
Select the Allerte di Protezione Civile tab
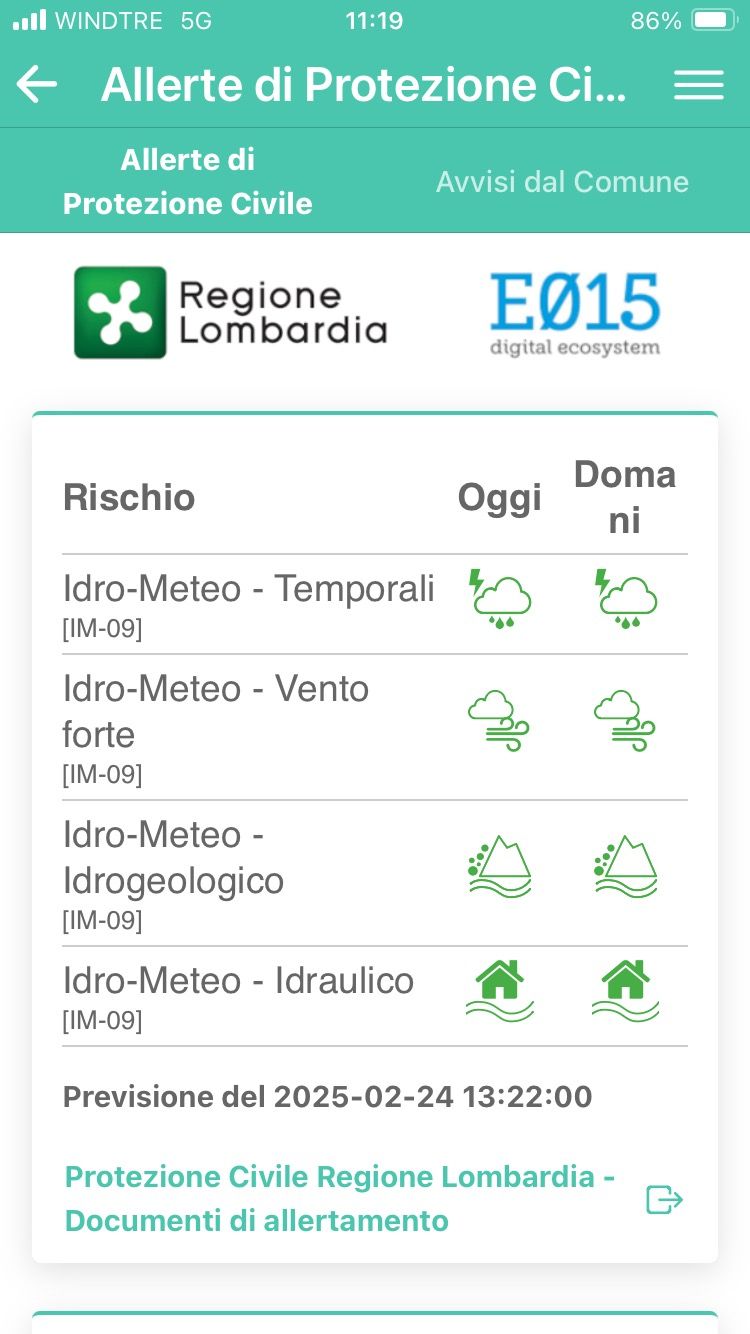coord(188,182)
